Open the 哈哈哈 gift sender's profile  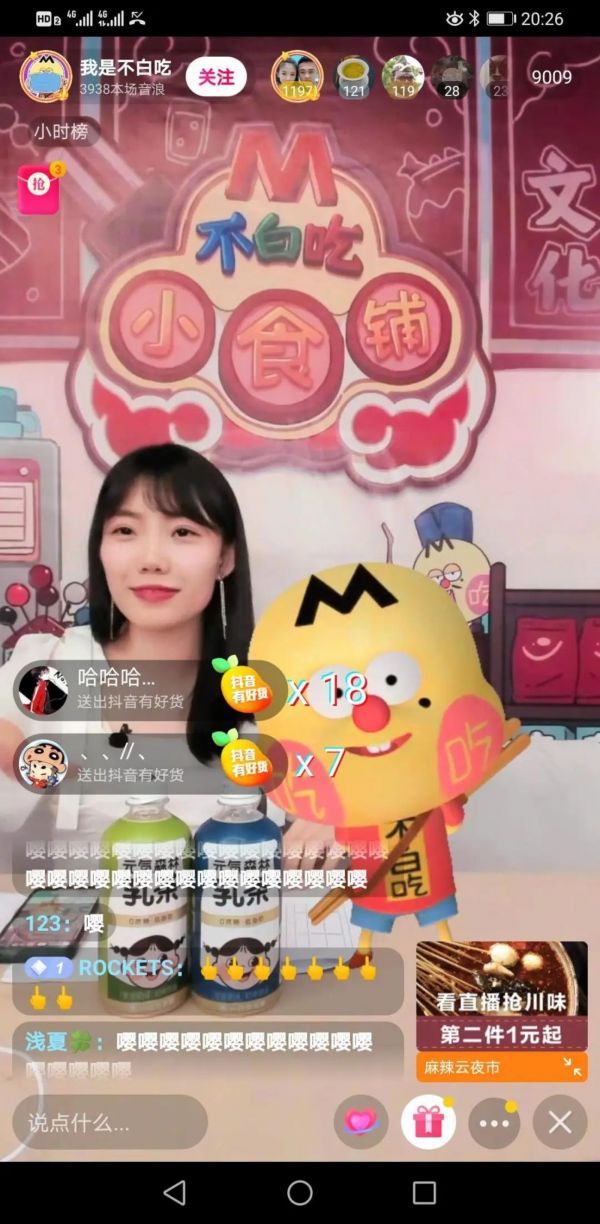pyautogui.click(x=43, y=688)
